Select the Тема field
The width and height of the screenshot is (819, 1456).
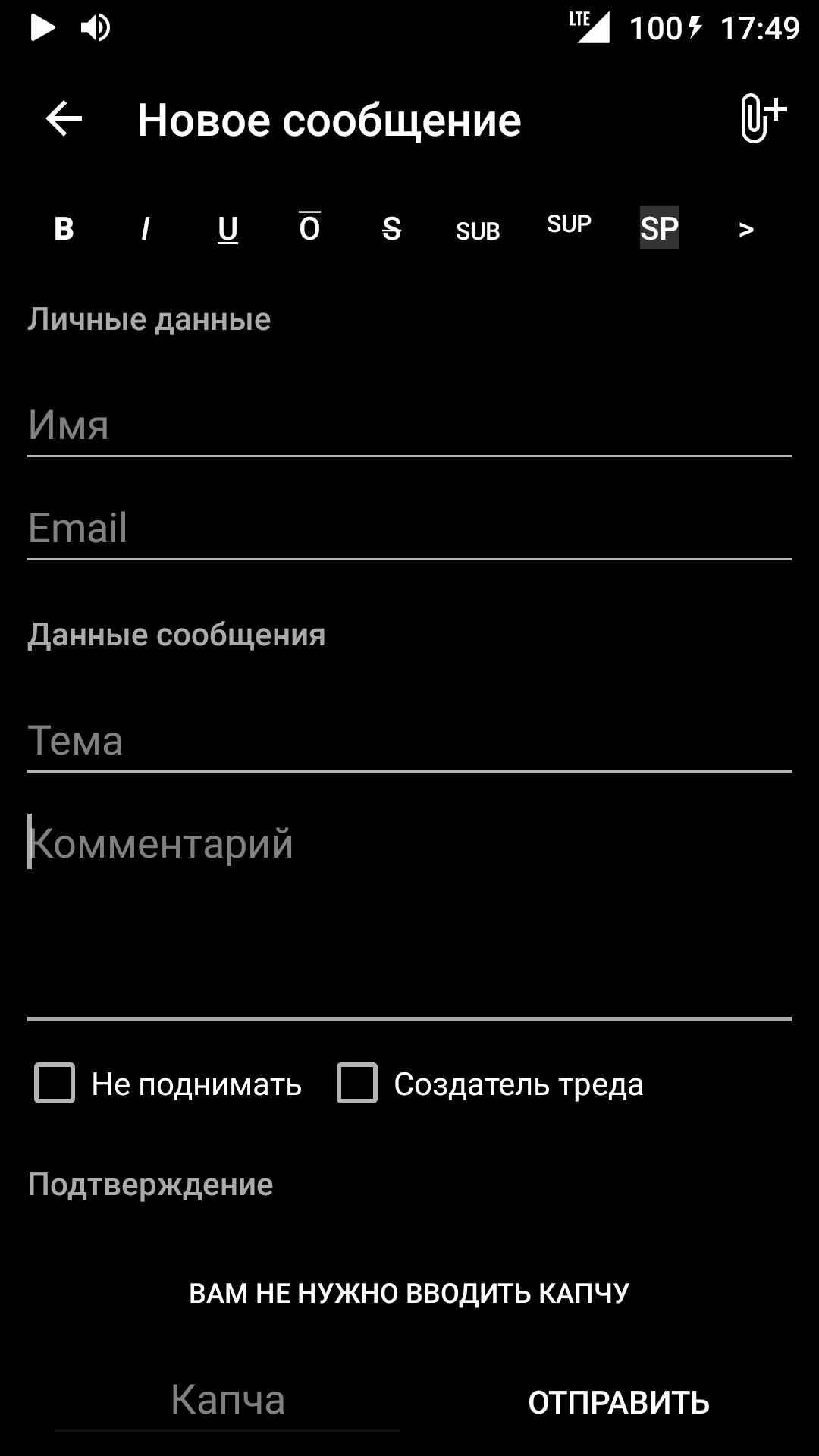409,740
